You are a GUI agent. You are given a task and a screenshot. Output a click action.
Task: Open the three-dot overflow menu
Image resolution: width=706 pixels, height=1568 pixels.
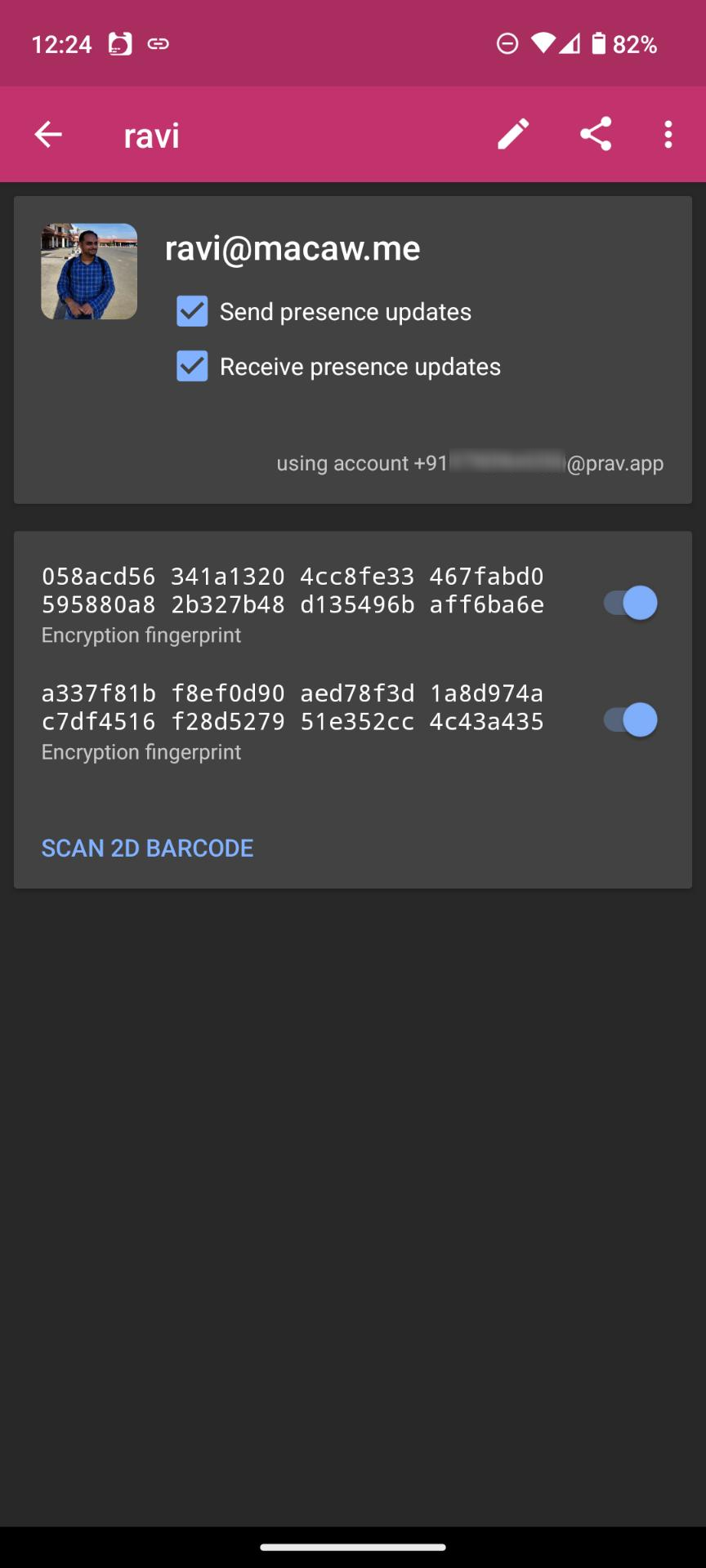click(x=668, y=135)
